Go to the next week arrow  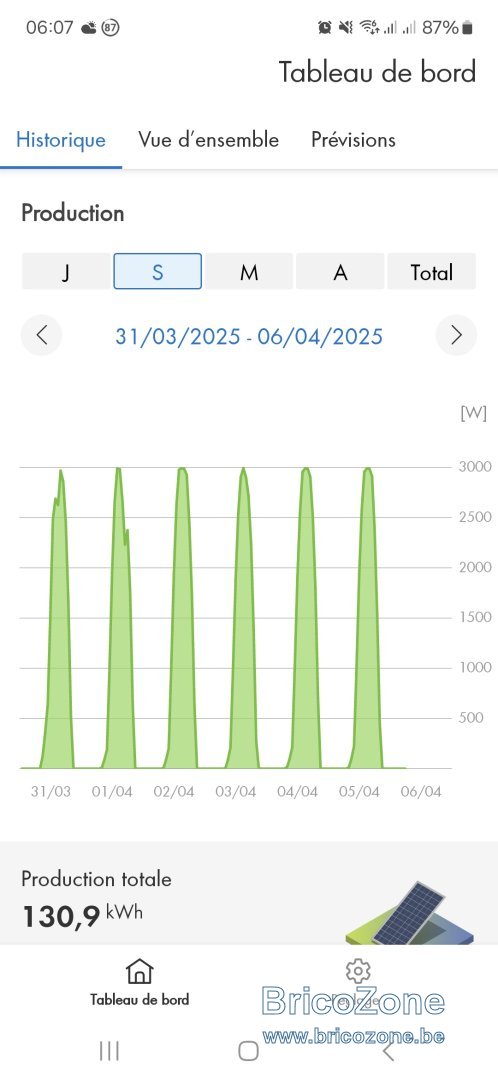[x=456, y=335]
